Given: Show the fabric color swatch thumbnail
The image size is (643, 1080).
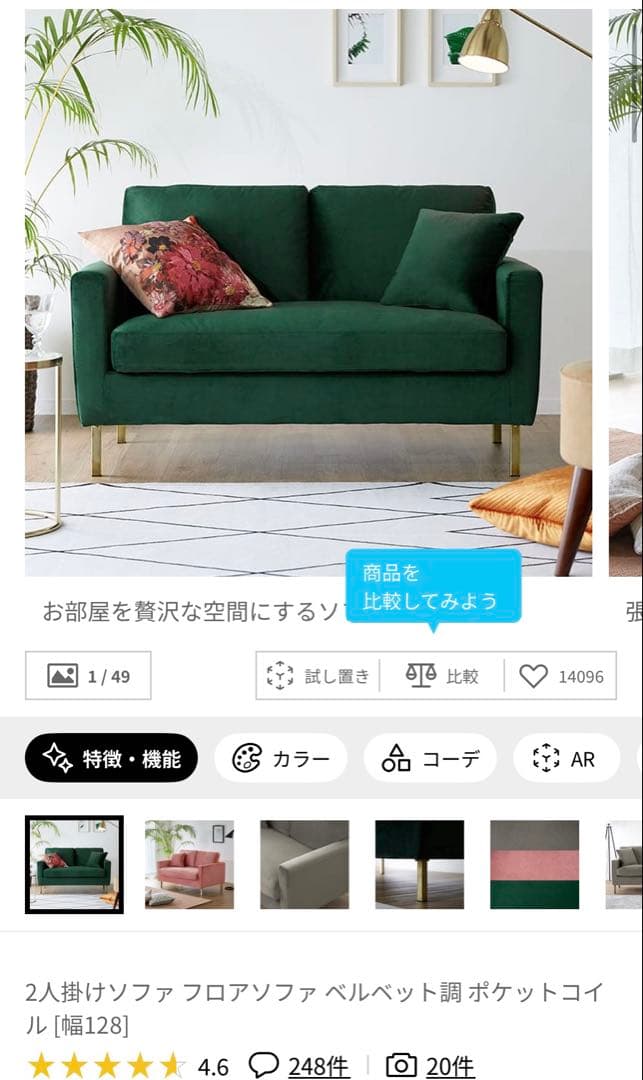Looking at the screenshot, I should pos(534,864).
